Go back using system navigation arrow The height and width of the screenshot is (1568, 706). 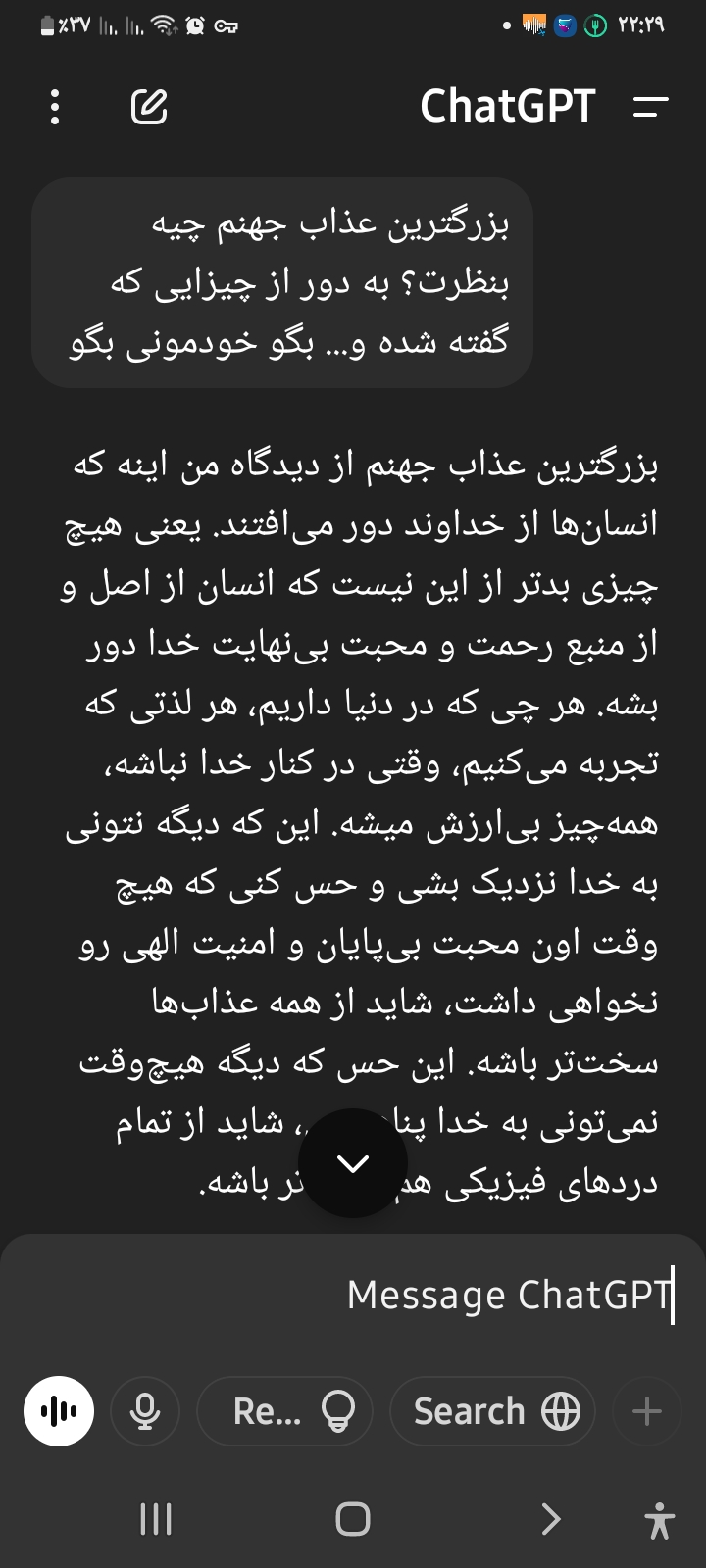pos(551,1519)
